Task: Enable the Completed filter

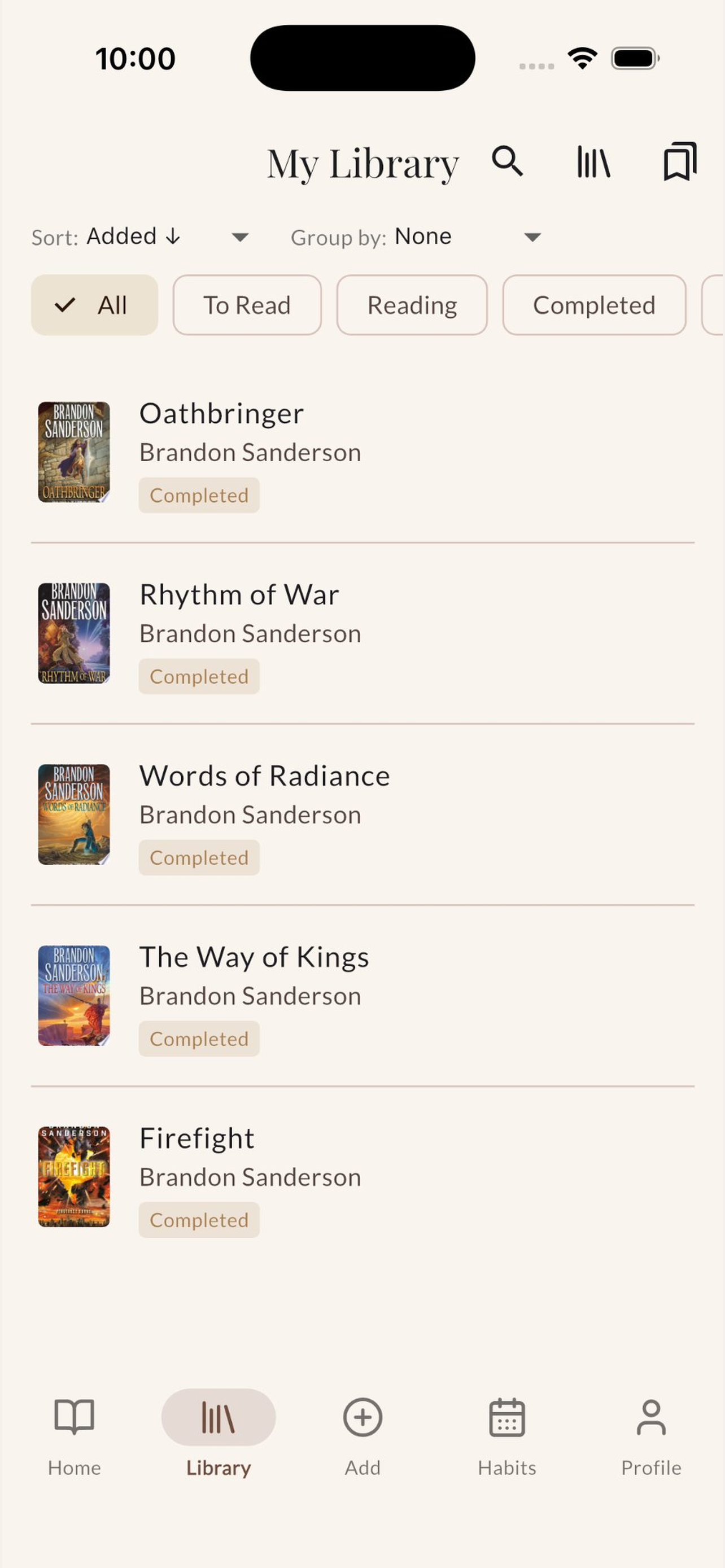Action: pyautogui.click(x=593, y=305)
